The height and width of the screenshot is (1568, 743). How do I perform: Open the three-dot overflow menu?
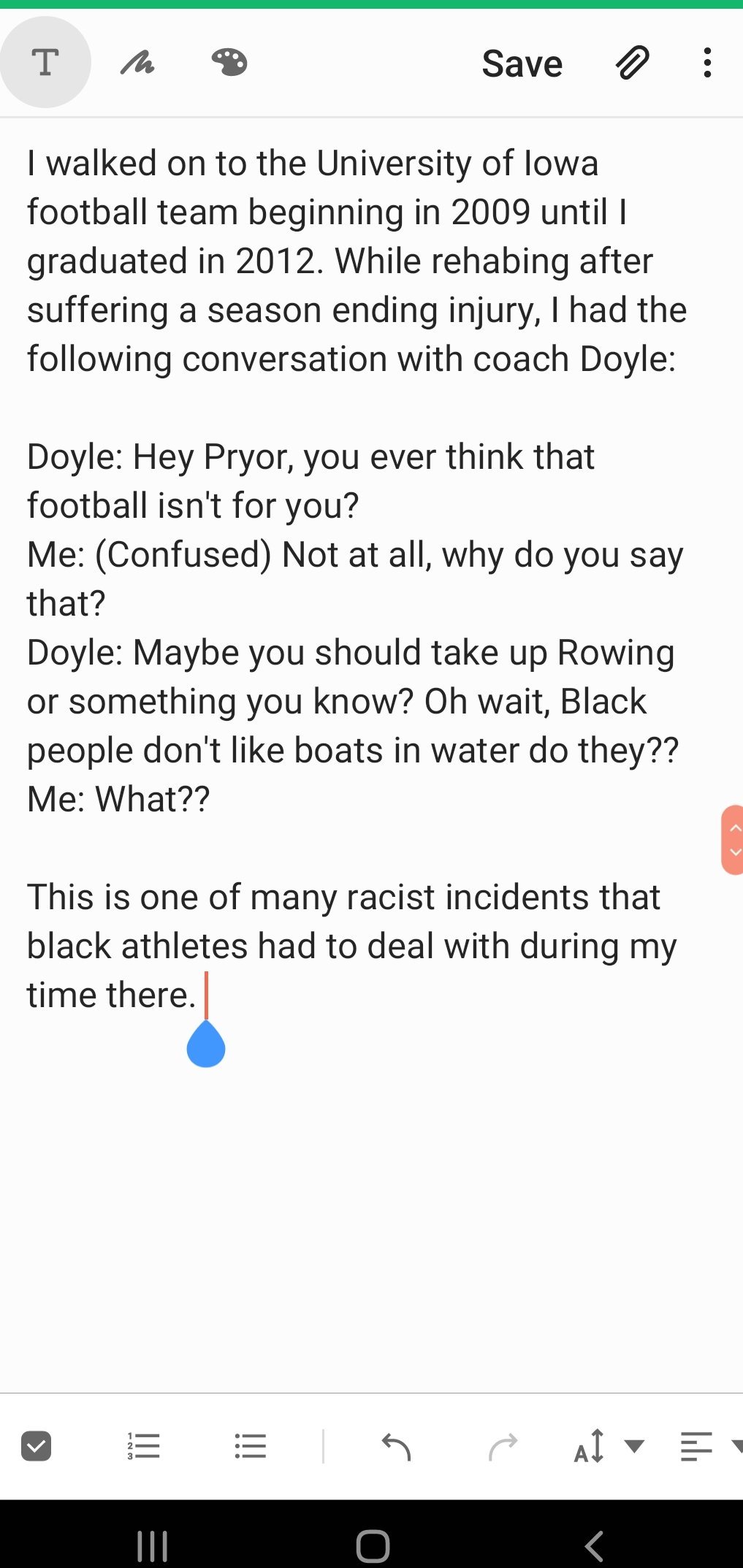(x=707, y=63)
